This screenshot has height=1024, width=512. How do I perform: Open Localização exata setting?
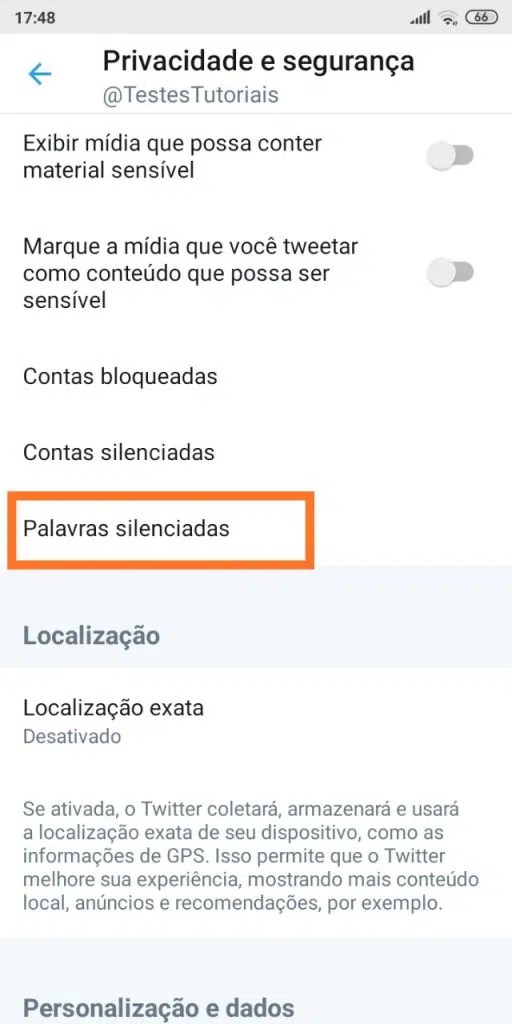[256, 721]
